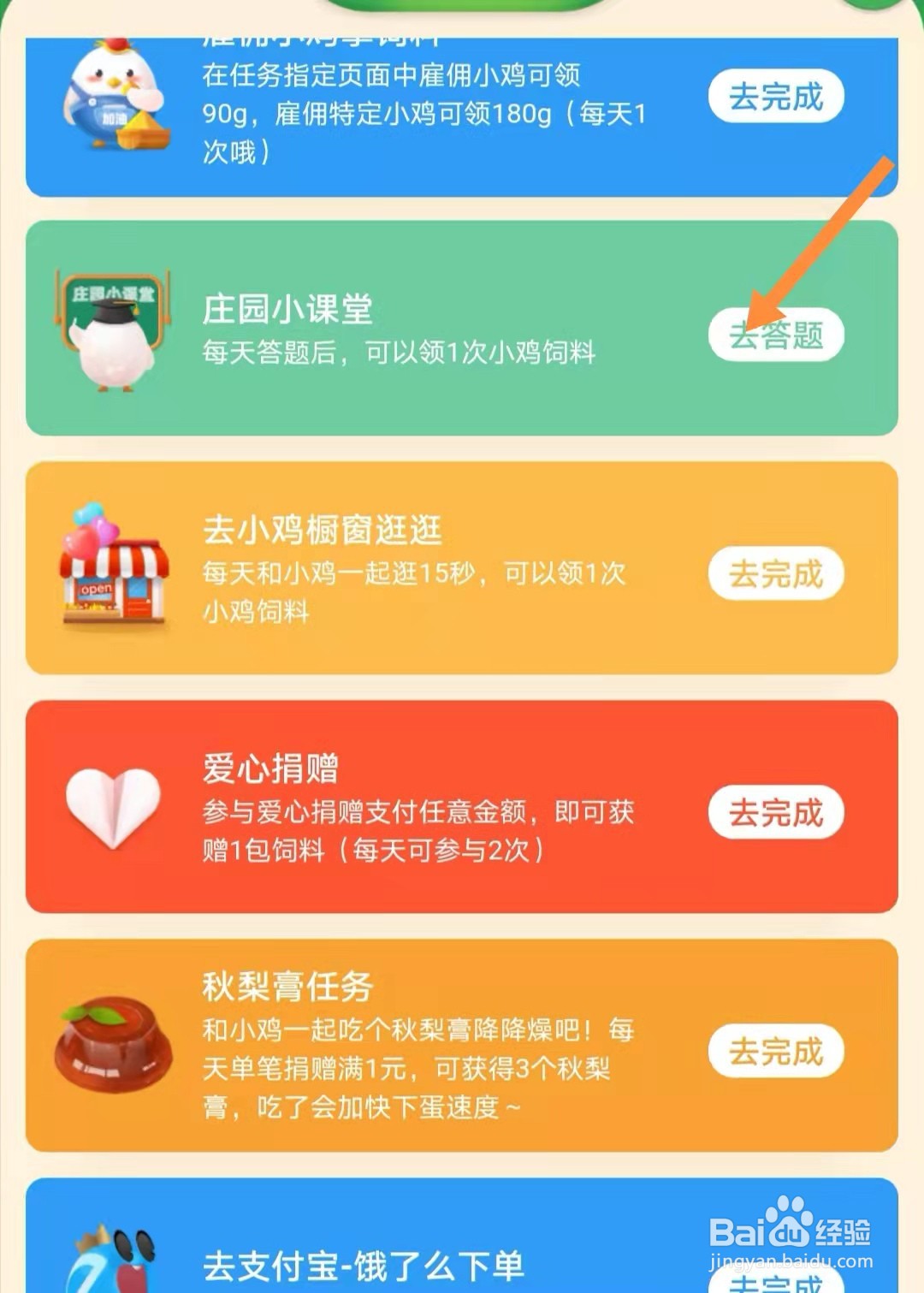The width and height of the screenshot is (924, 1293).
Task: Click 去完成 on the 秋梨膏任务 card
Action: 775,1051
